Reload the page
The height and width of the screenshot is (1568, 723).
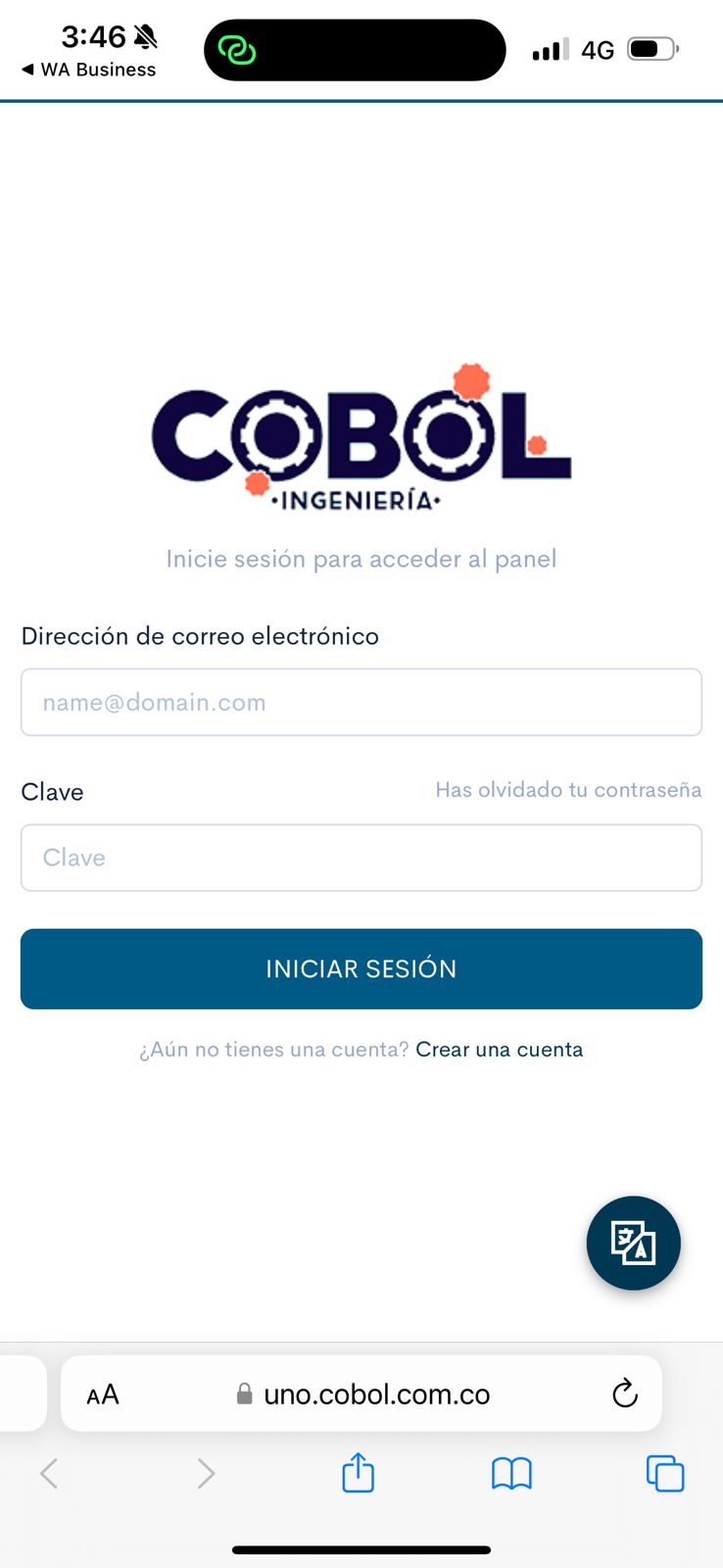(624, 1394)
